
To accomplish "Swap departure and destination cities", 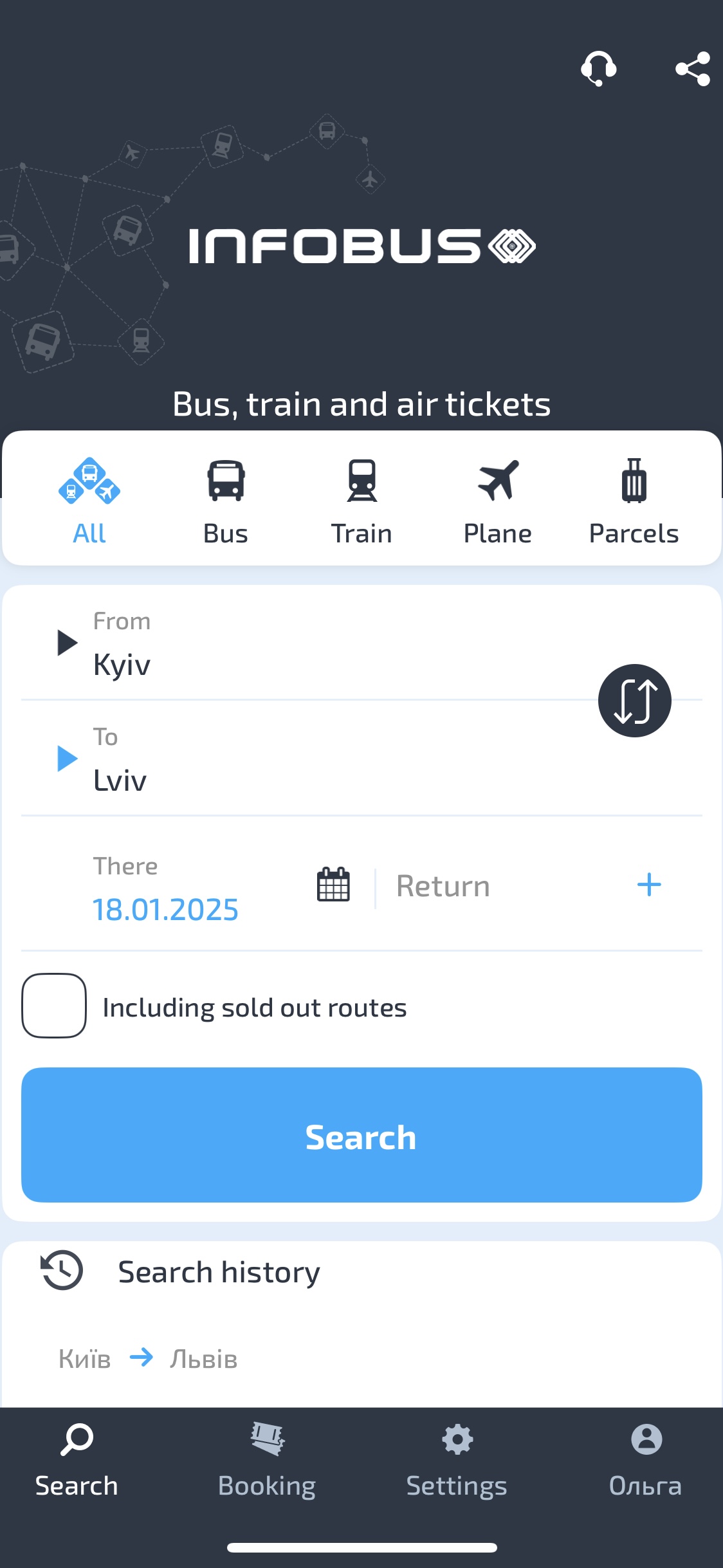I will tap(634, 701).
